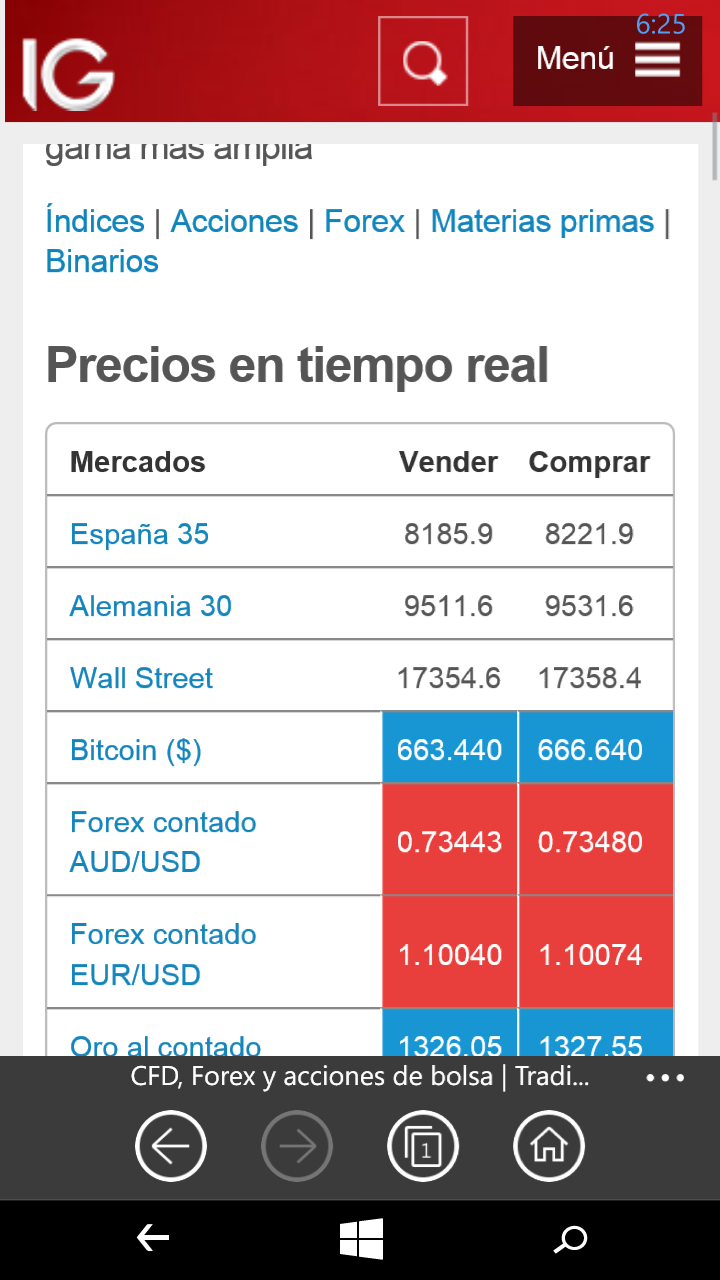Open the Menú hamburger button
This screenshot has height=1280, width=720.
(608, 60)
